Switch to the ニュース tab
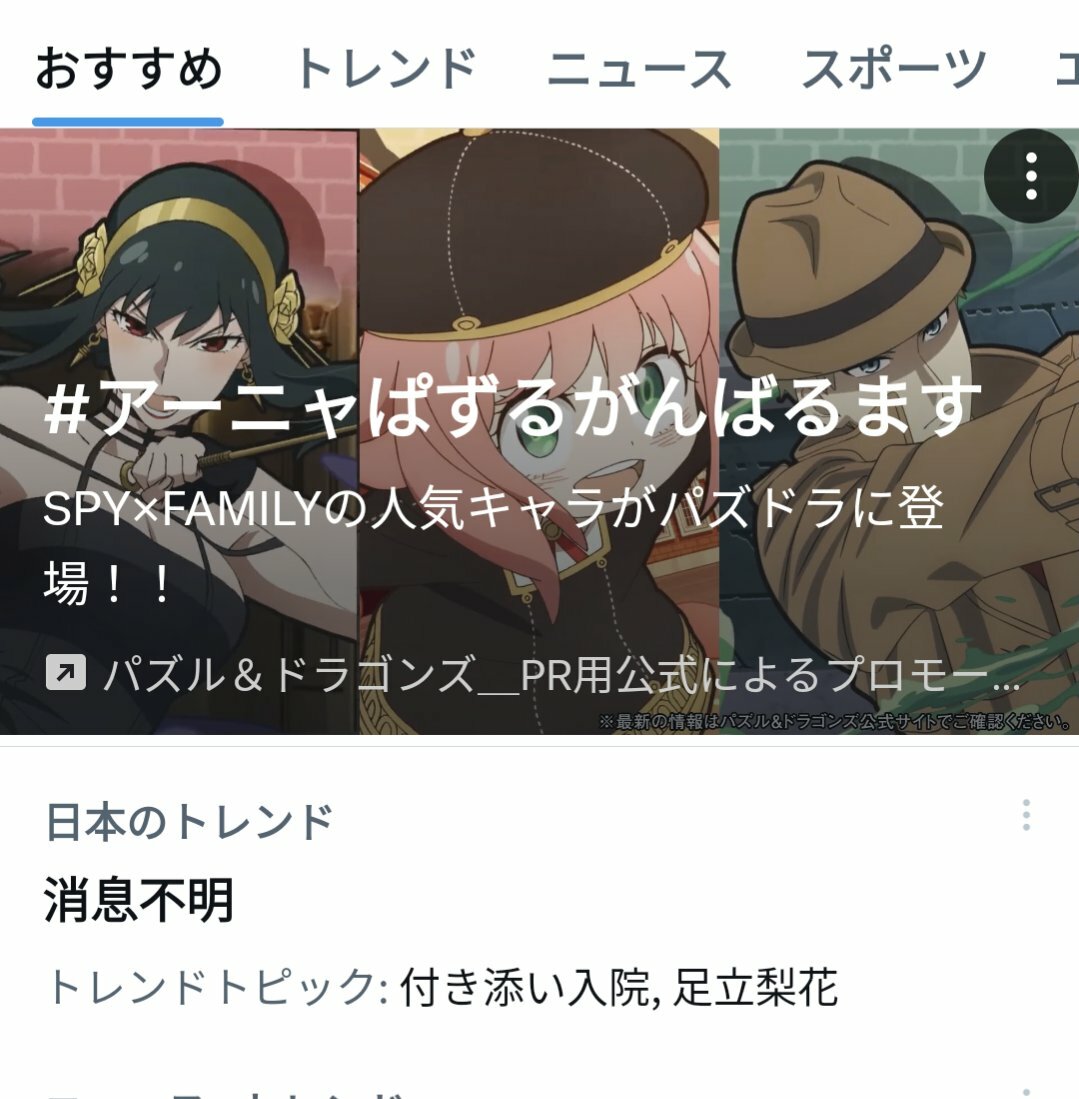1079x1099 pixels. [639, 70]
